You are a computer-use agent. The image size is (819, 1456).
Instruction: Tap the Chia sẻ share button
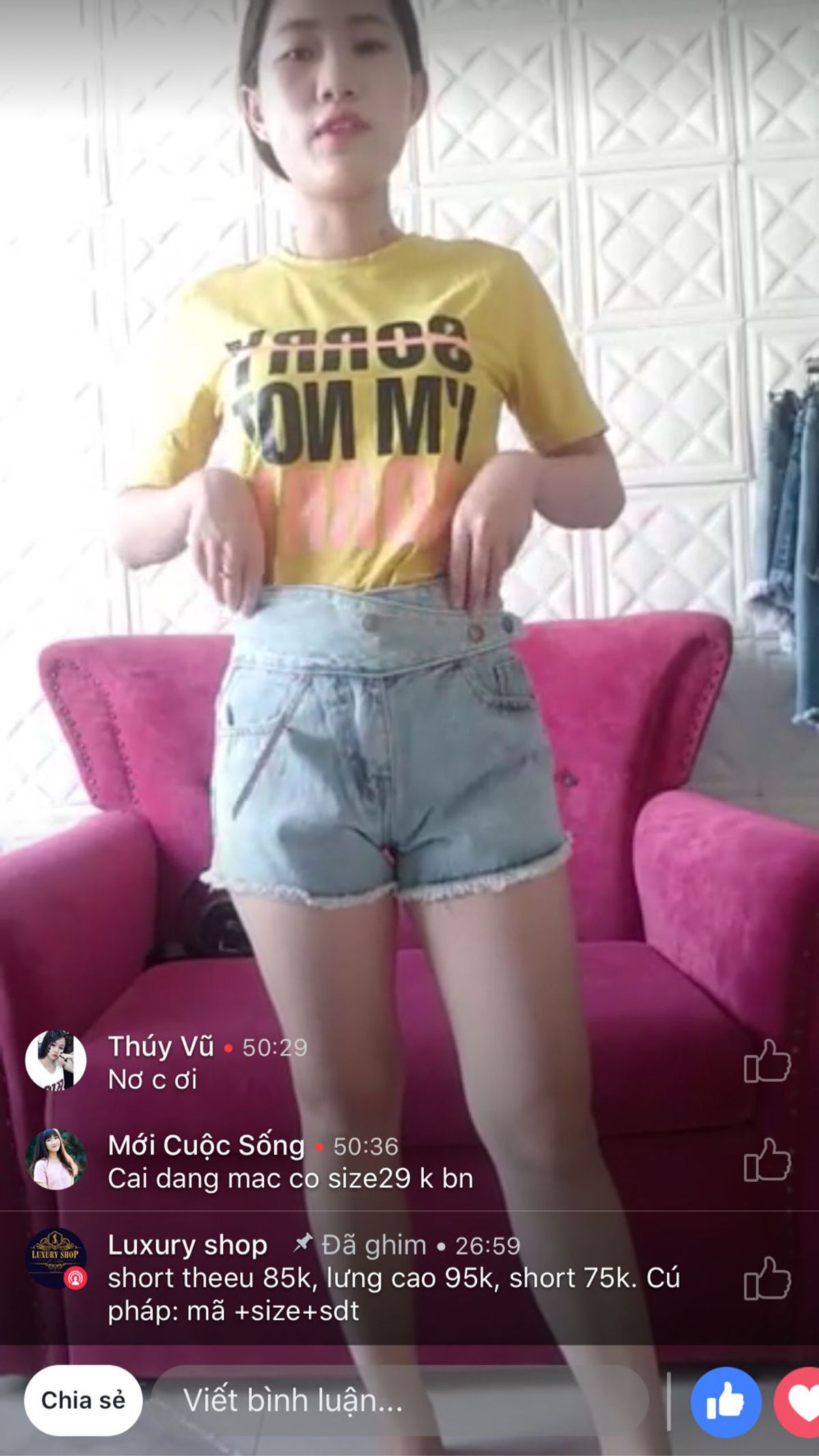pos(83,1401)
